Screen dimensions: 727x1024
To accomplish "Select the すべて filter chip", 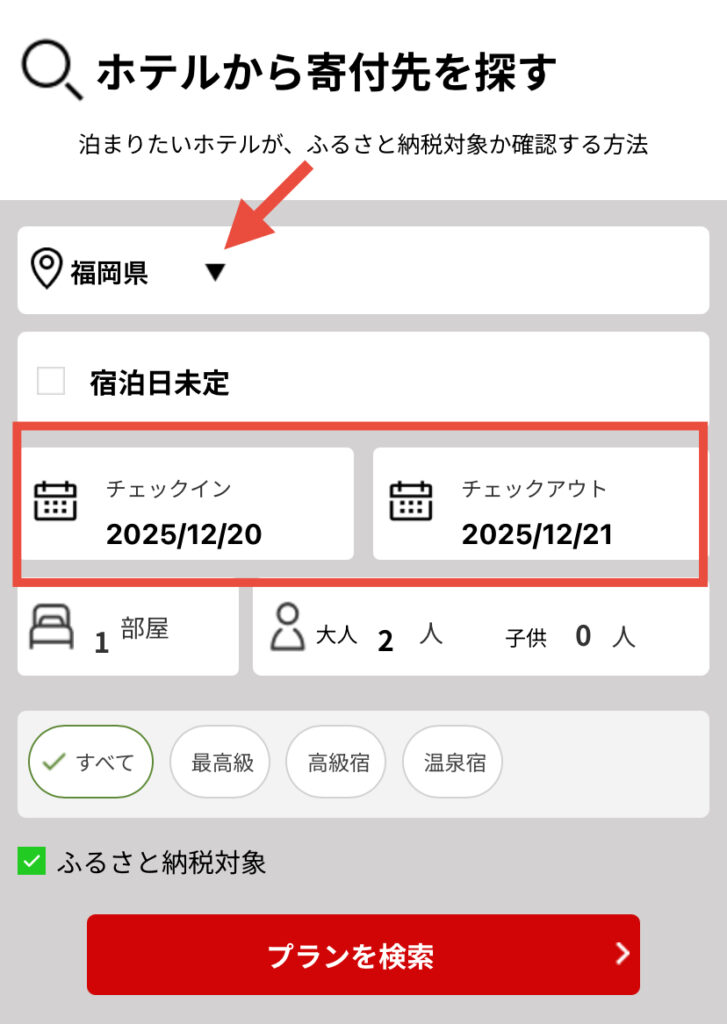I will point(91,762).
